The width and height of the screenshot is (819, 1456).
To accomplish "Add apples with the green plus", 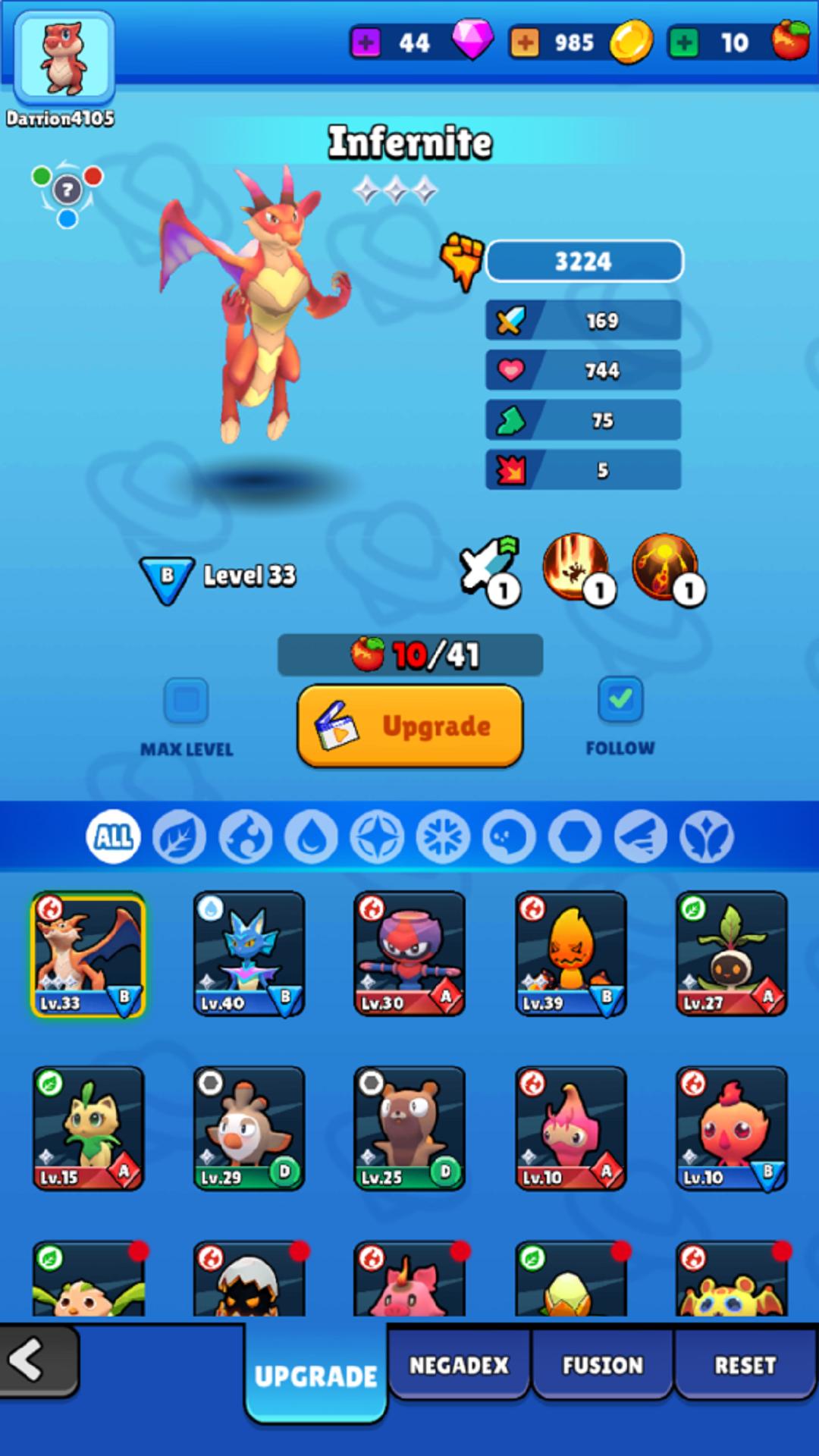I will (684, 42).
